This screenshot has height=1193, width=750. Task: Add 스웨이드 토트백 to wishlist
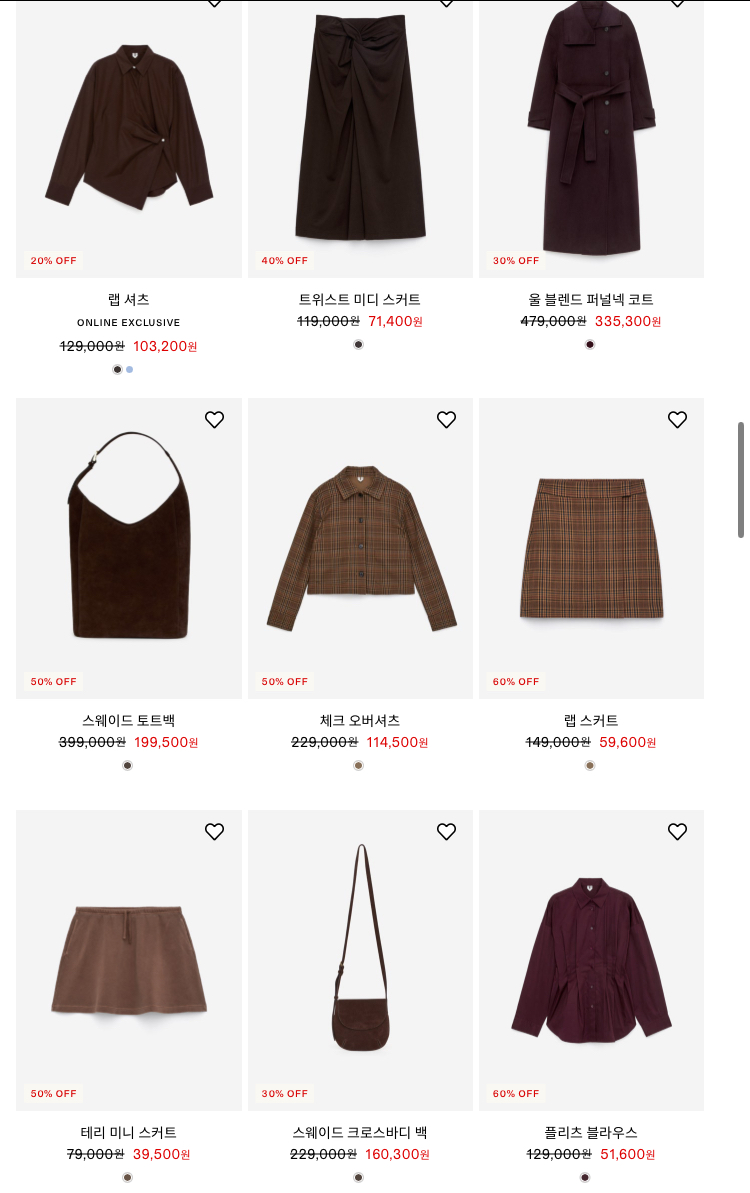point(214,420)
